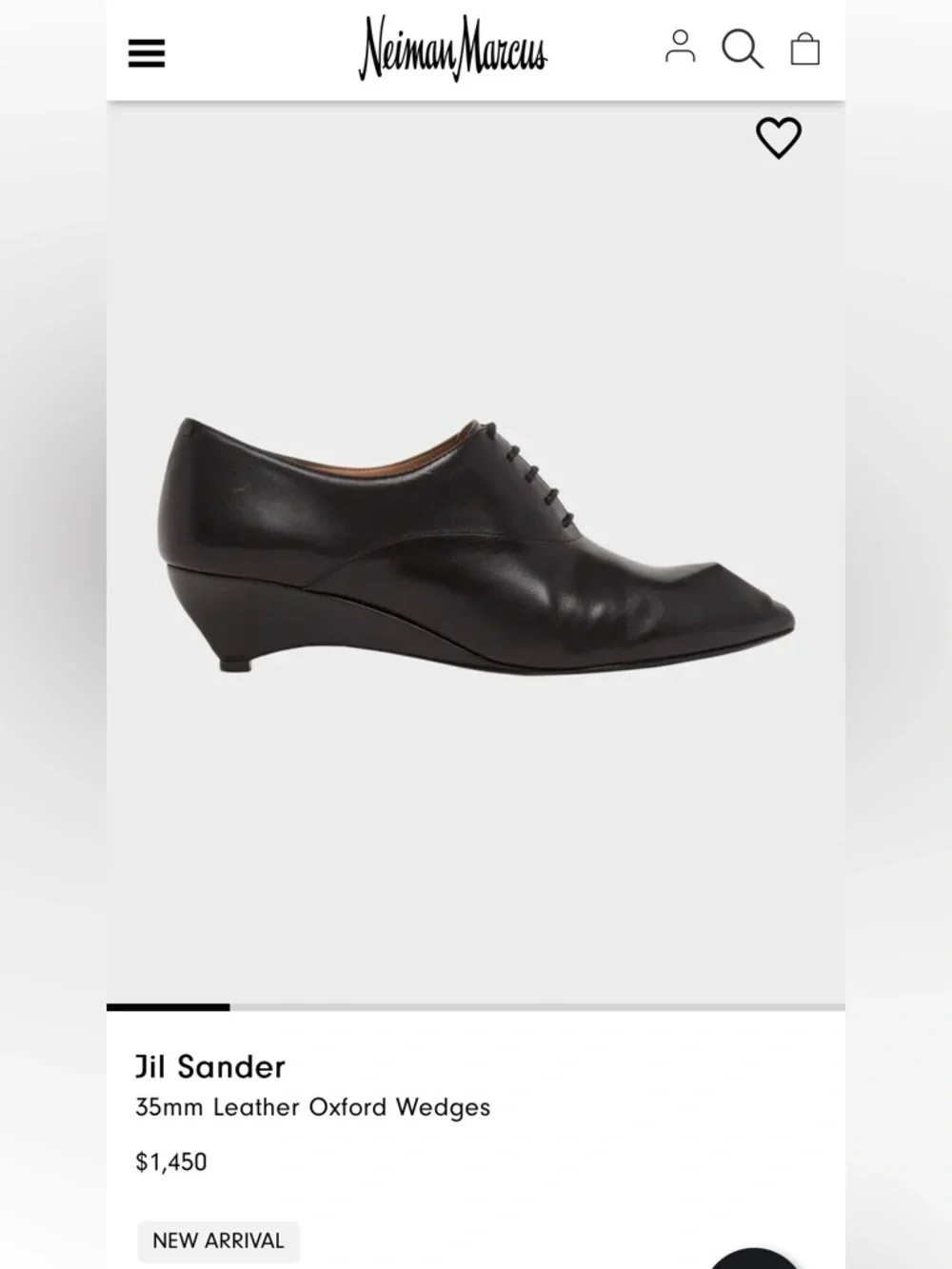Open the hamburger navigation menu
Image resolution: width=952 pixels, height=1269 pixels.
click(147, 53)
